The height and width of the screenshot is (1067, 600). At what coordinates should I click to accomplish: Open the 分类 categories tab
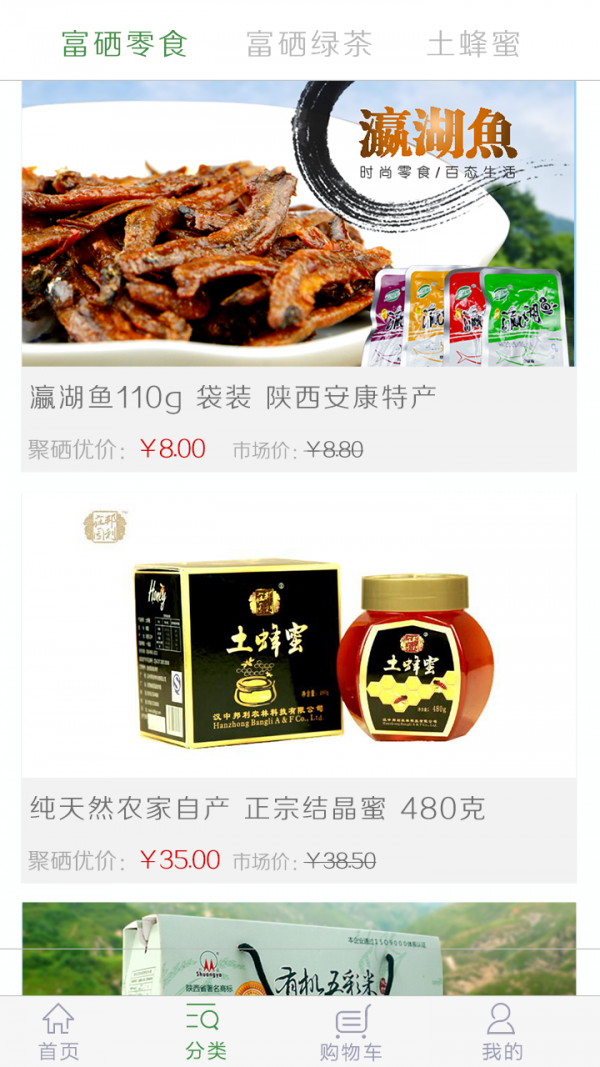click(205, 1032)
